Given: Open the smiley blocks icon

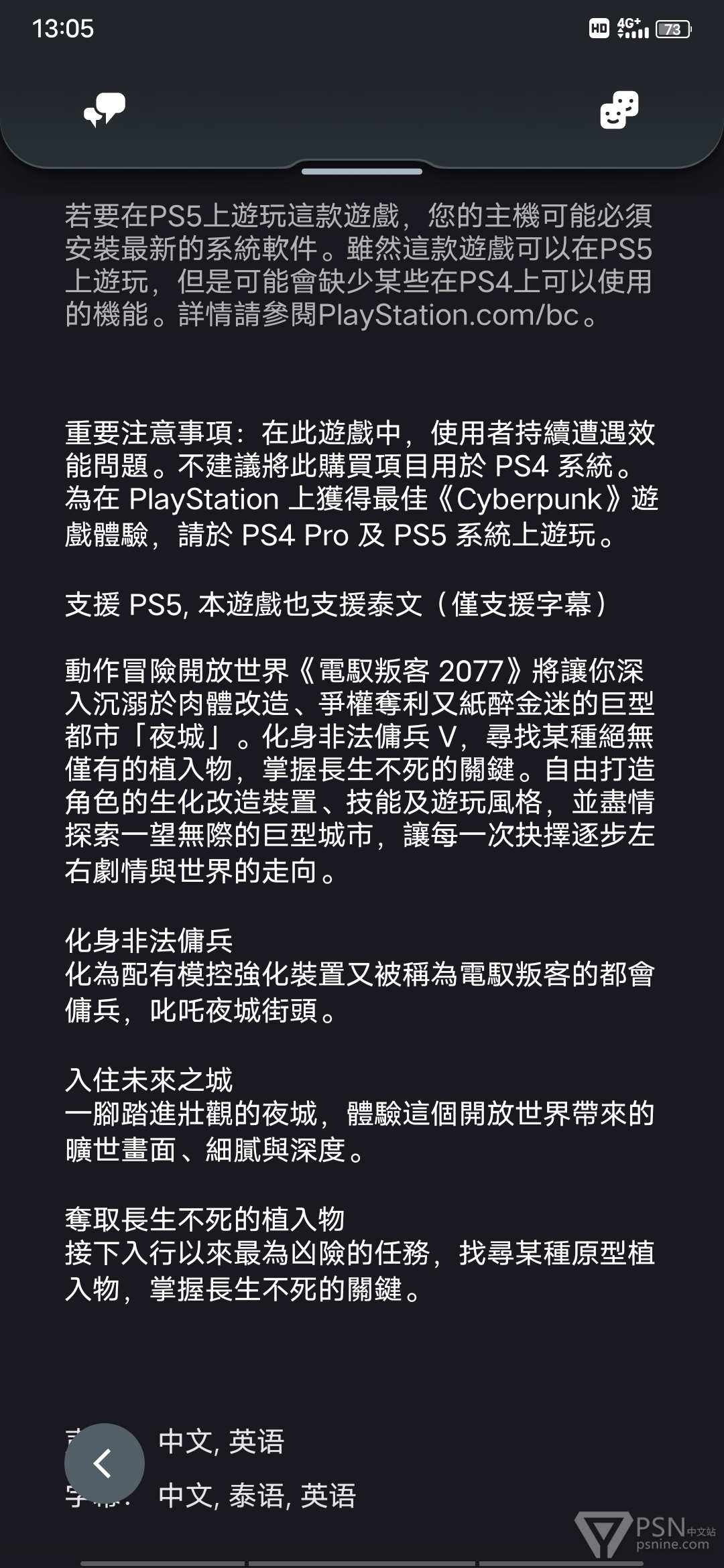Looking at the screenshot, I should click(x=619, y=110).
